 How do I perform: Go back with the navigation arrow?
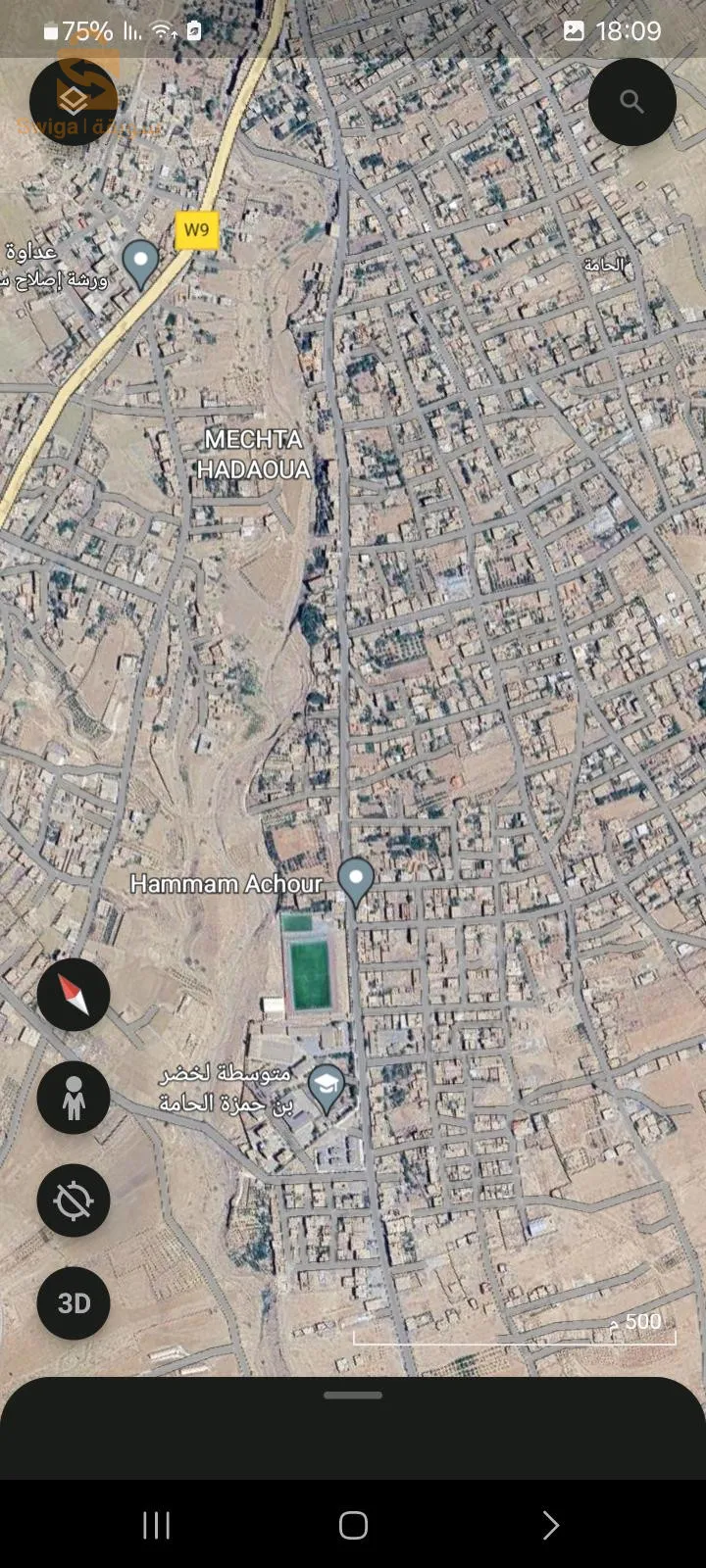click(550, 1525)
